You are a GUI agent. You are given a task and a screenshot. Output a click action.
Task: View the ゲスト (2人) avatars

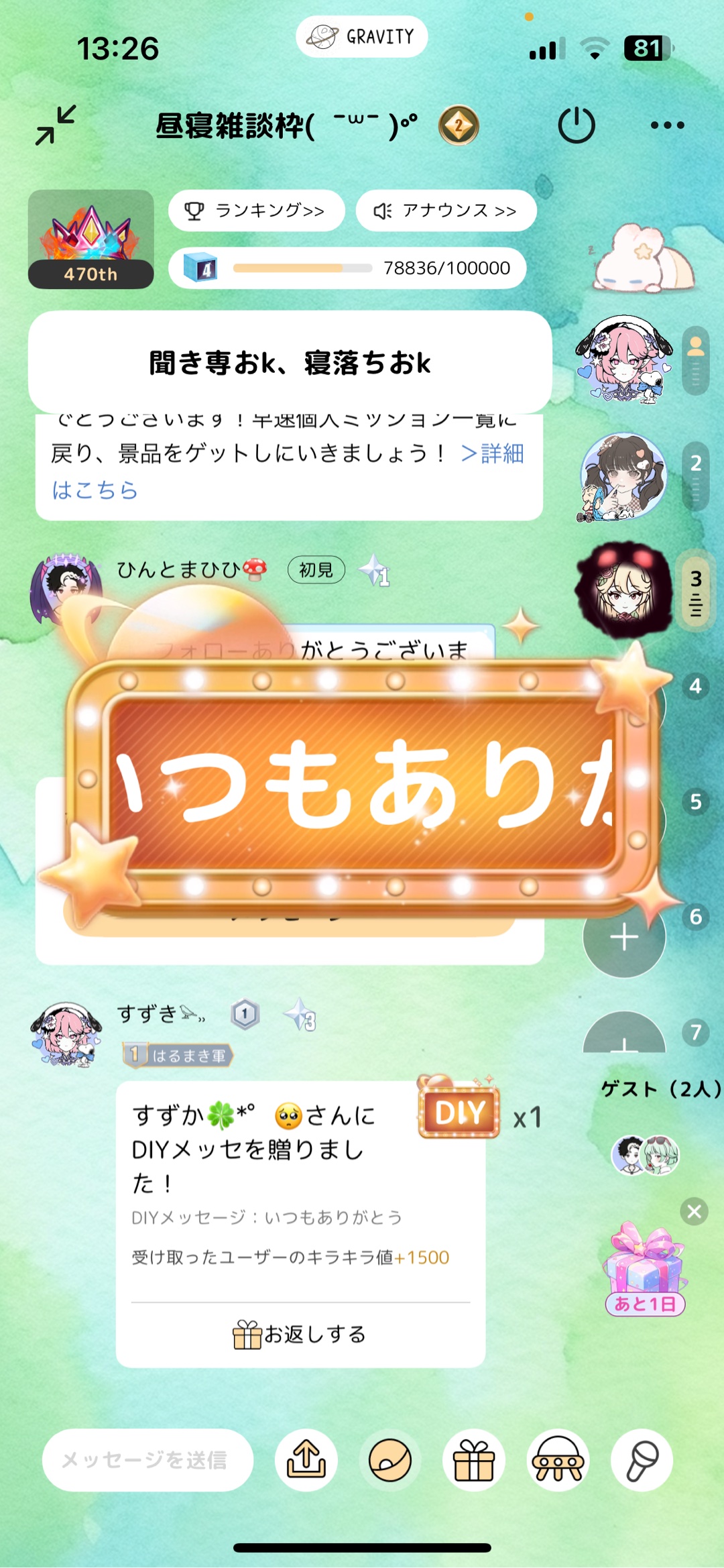[646, 1155]
